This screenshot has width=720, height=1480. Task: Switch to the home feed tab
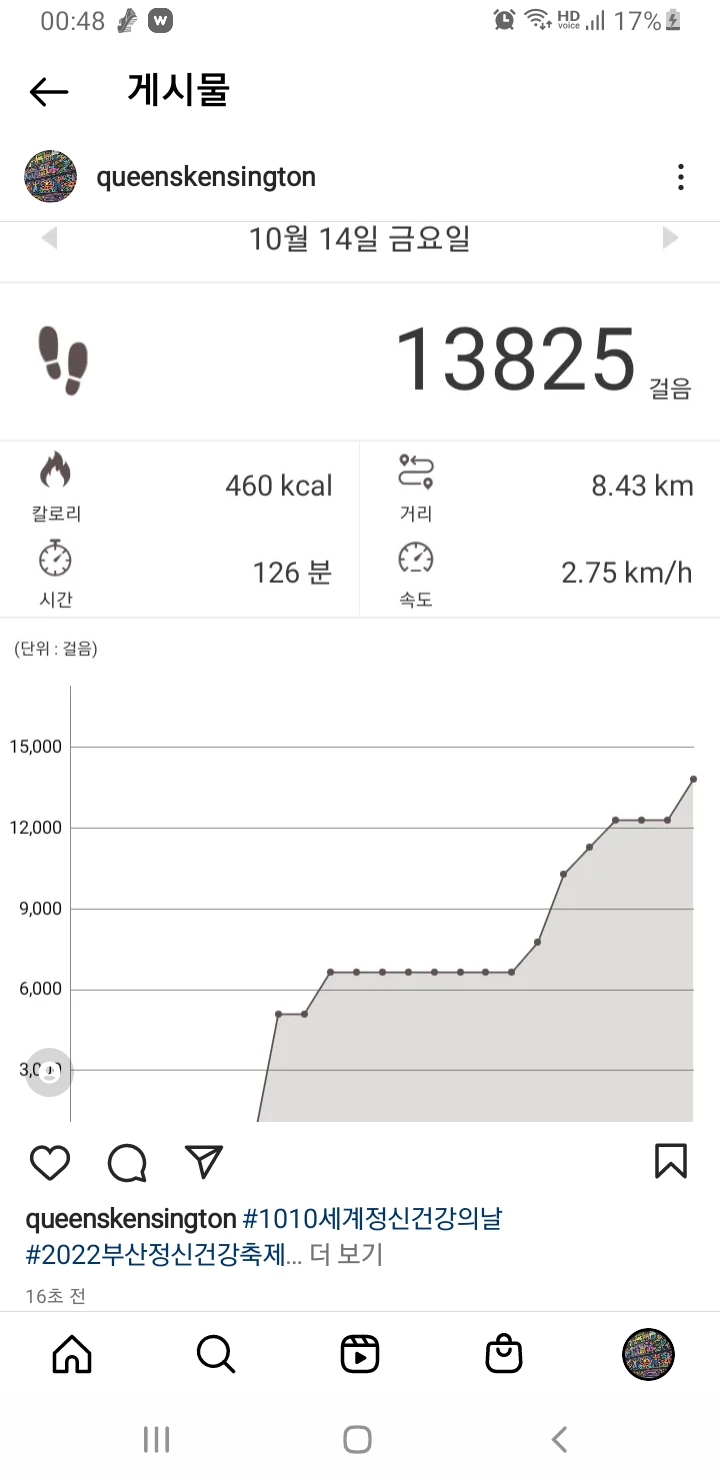pyautogui.click(x=72, y=1355)
